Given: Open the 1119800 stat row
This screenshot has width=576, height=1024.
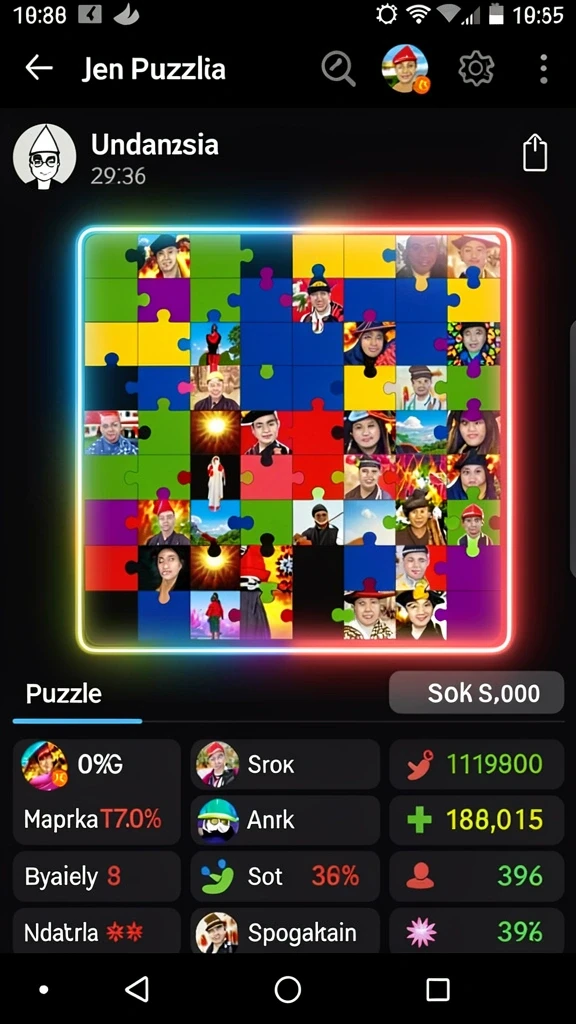Looking at the screenshot, I should point(477,763).
